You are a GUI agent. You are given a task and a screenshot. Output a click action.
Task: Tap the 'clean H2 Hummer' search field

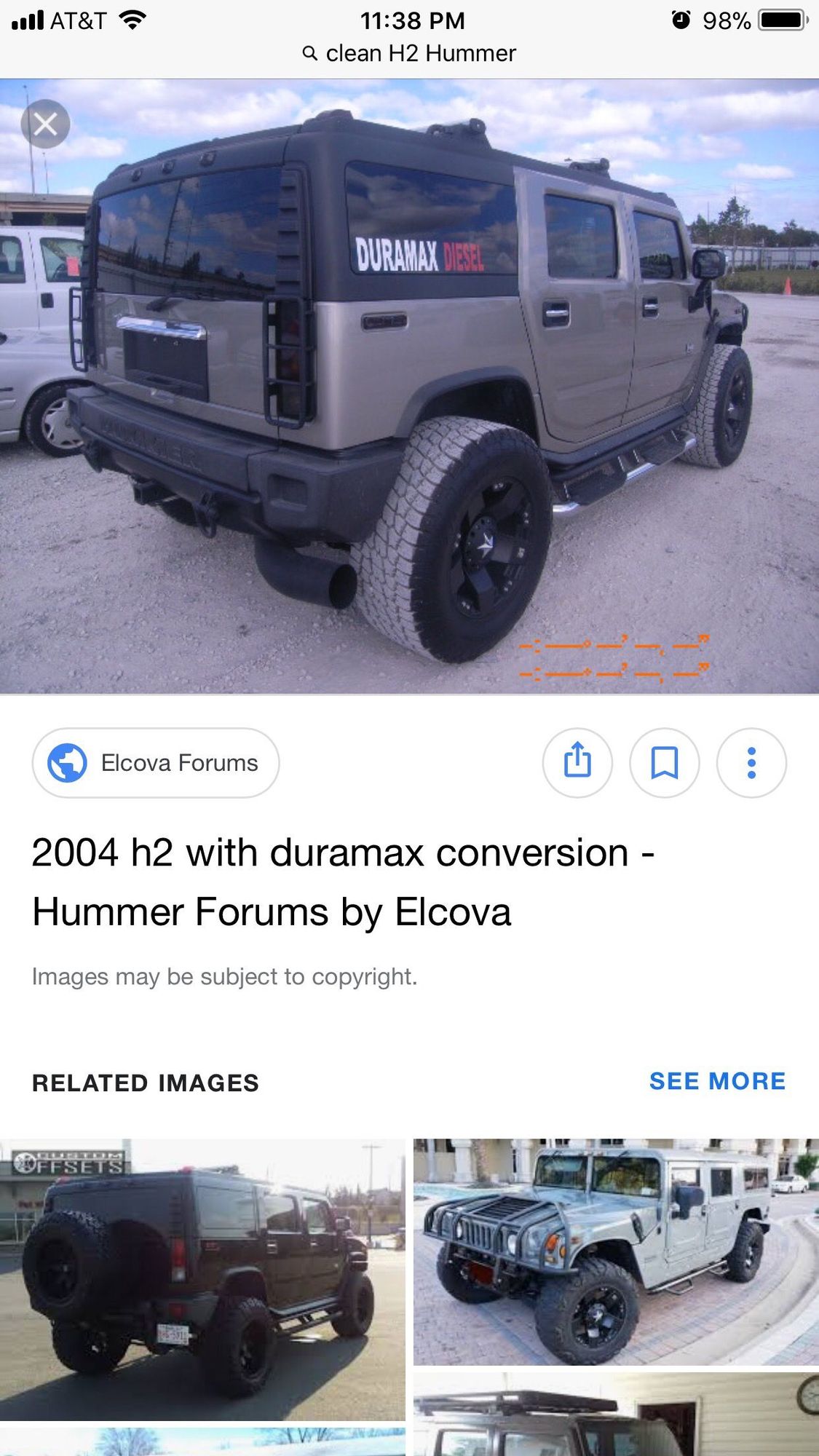pos(410,53)
